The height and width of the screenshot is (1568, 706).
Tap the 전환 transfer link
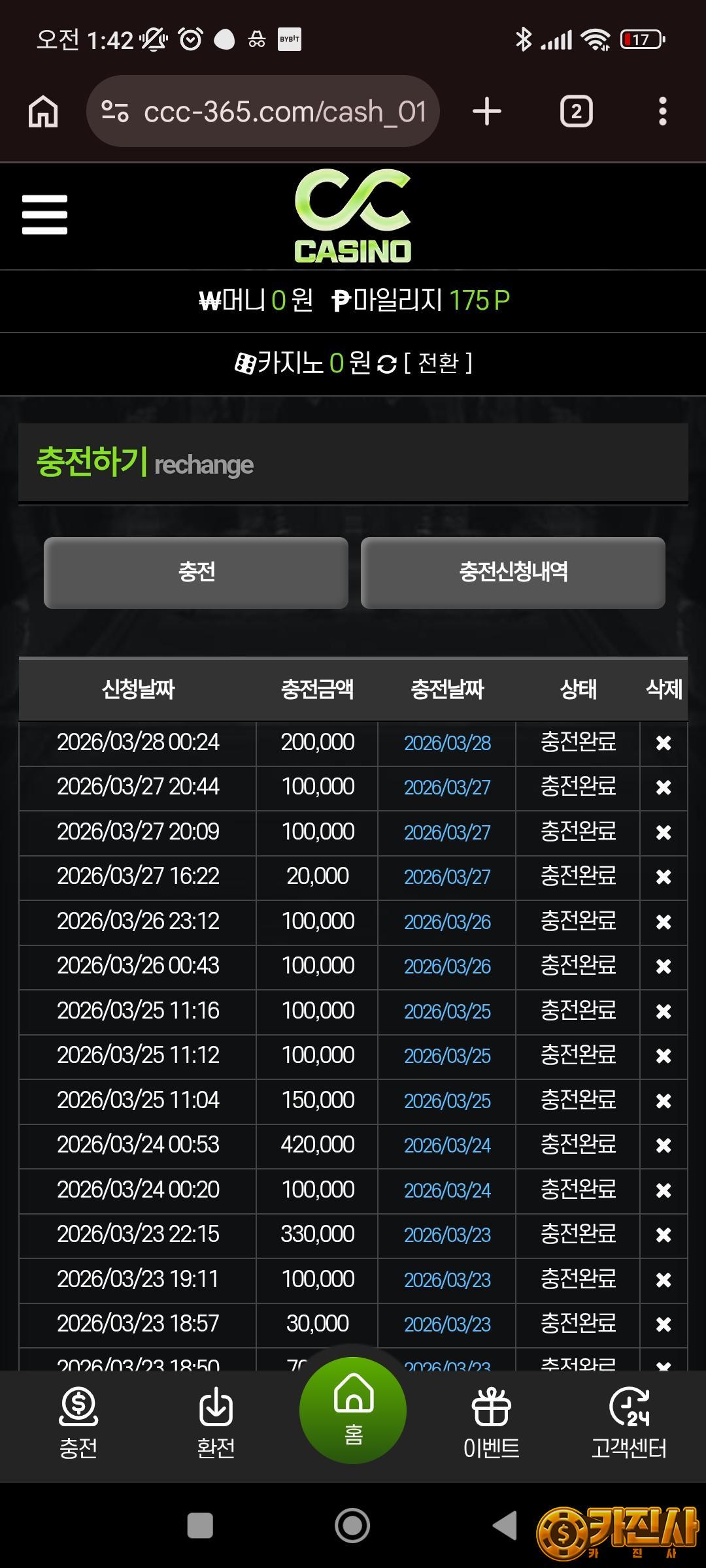[x=438, y=363]
